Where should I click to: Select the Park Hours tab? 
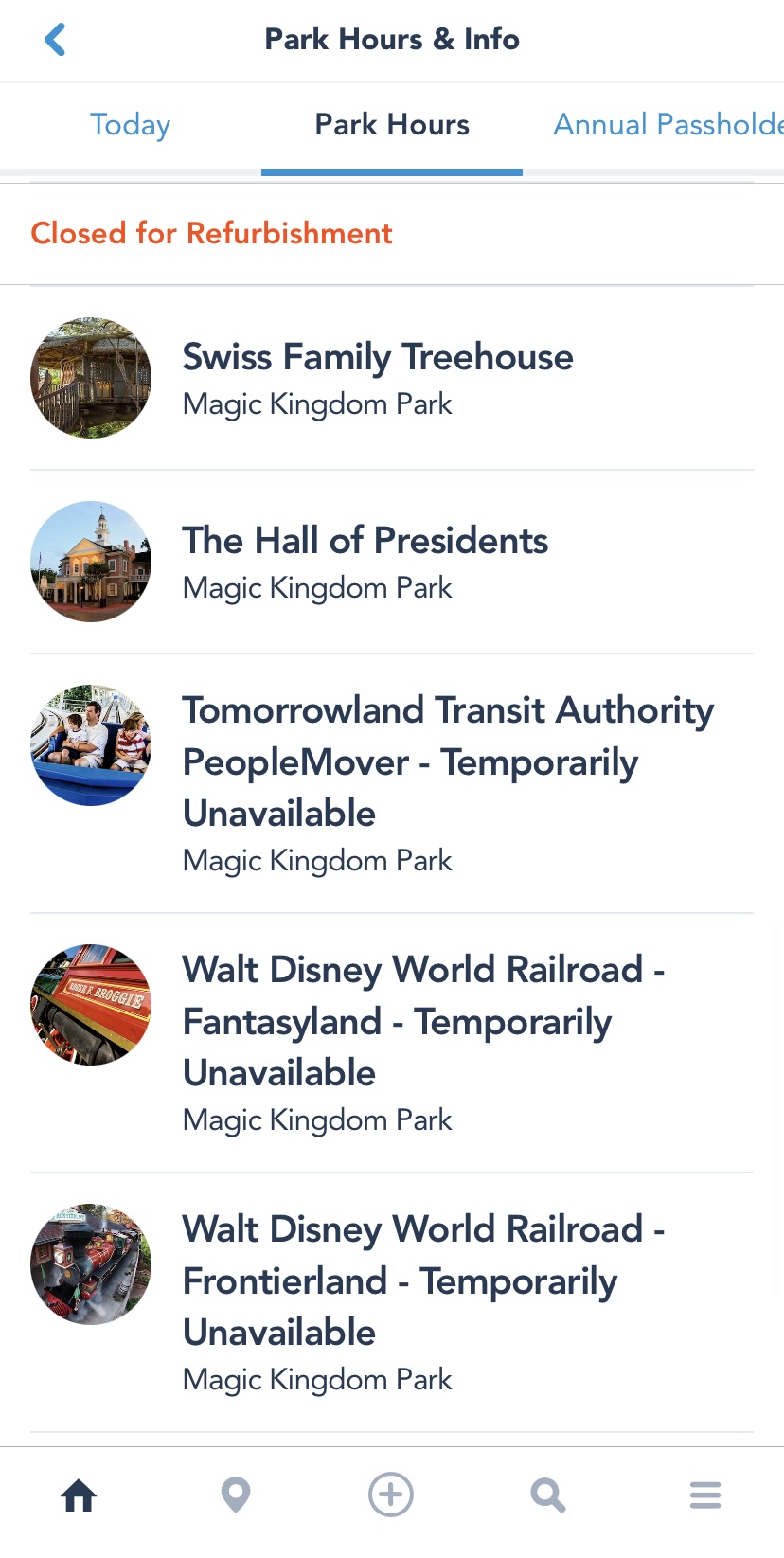coord(392,125)
